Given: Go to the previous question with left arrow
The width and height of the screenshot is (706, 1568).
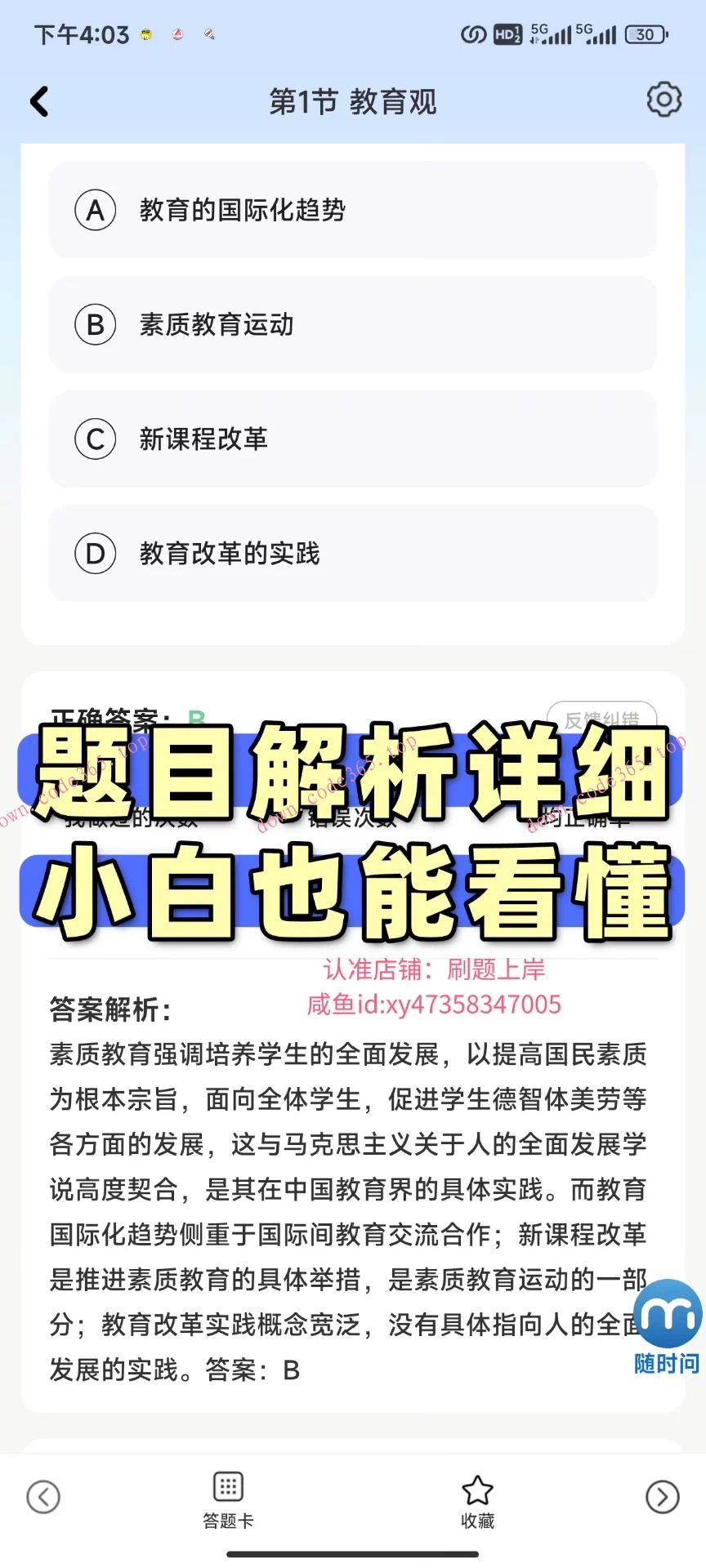Looking at the screenshot, I should pyautogui.click(x=43, y=1497).
